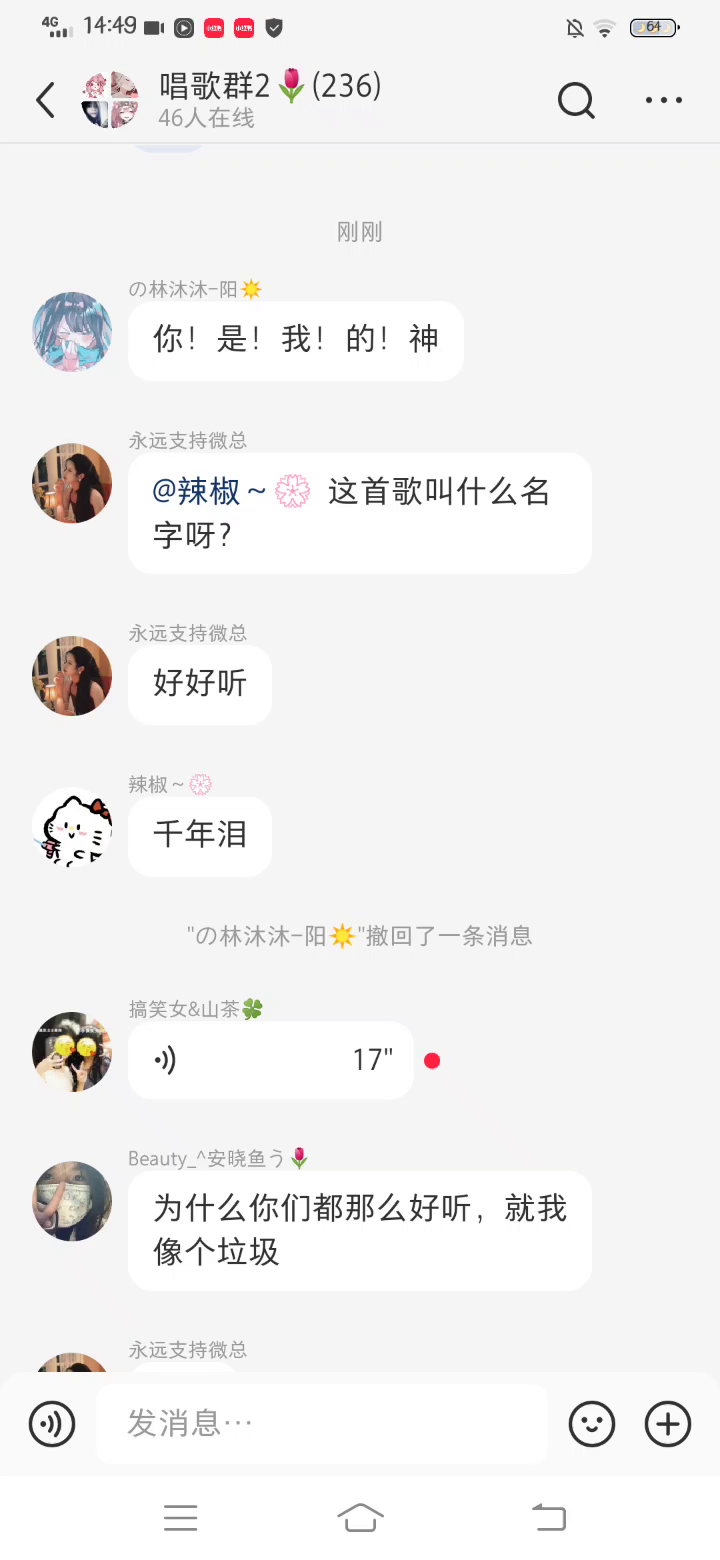Open group info from the 唱歌群2 title

[x=270, y=88]
